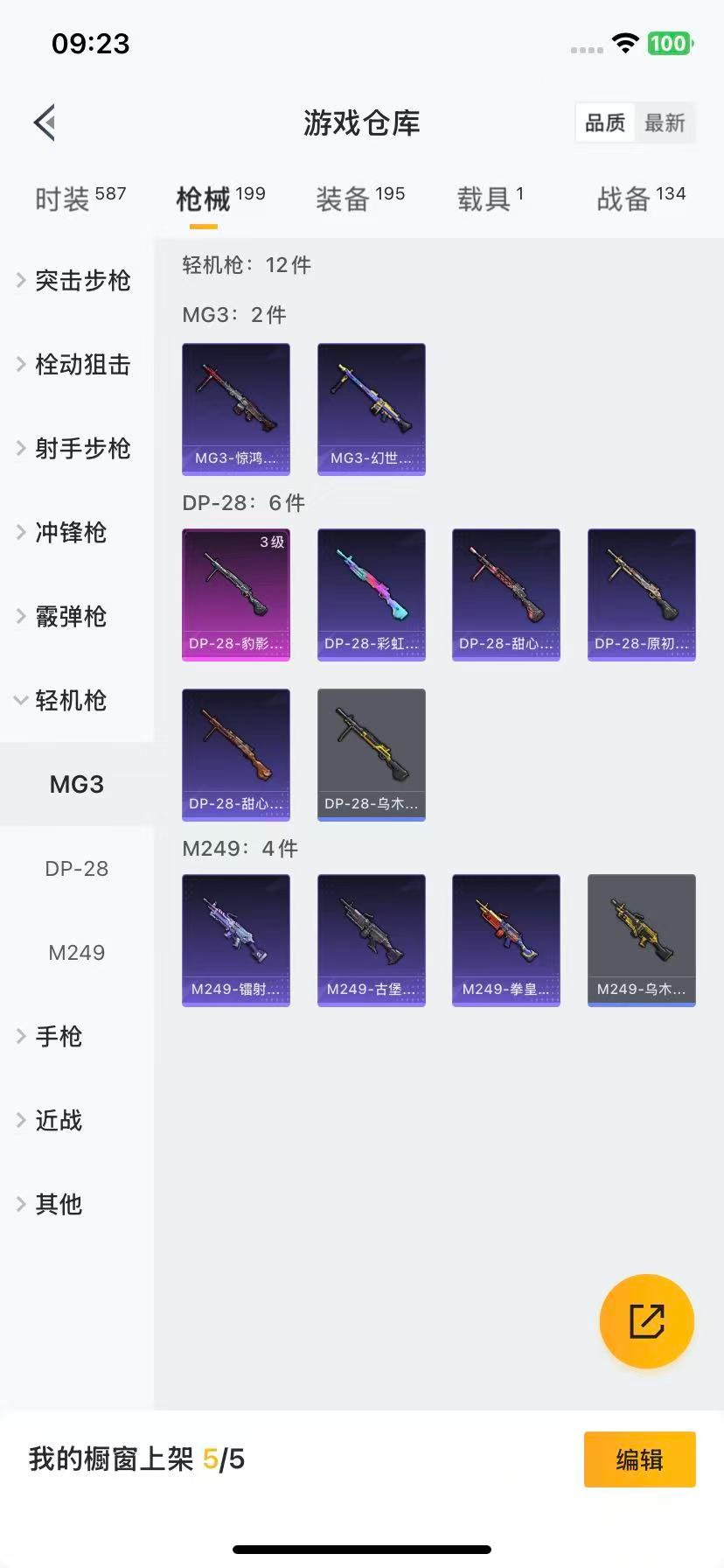Select the MG3-惊鸿 weapon thumbnail

(x=235, y=409)
